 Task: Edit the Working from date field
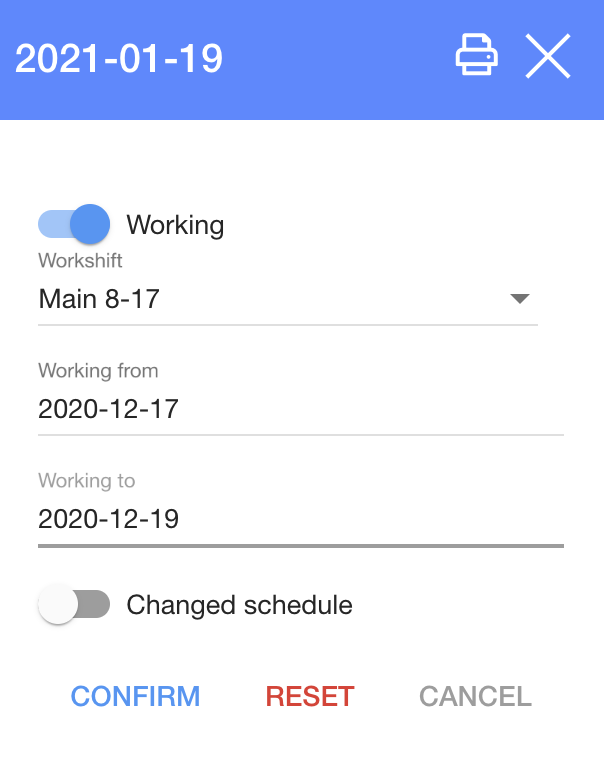click(x=300, y=409)
